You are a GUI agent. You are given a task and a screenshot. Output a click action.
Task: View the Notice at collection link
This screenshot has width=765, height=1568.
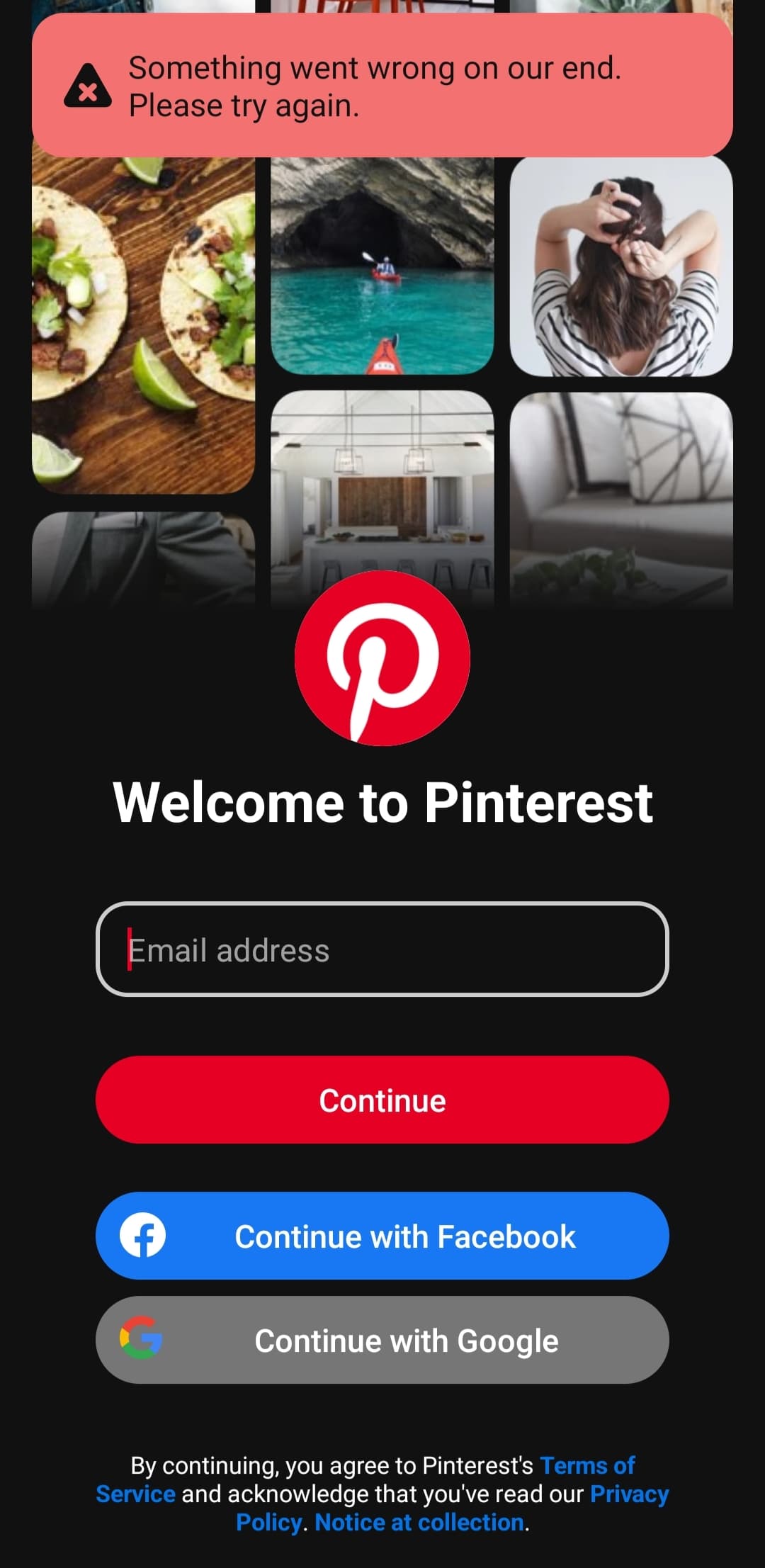419,1522
